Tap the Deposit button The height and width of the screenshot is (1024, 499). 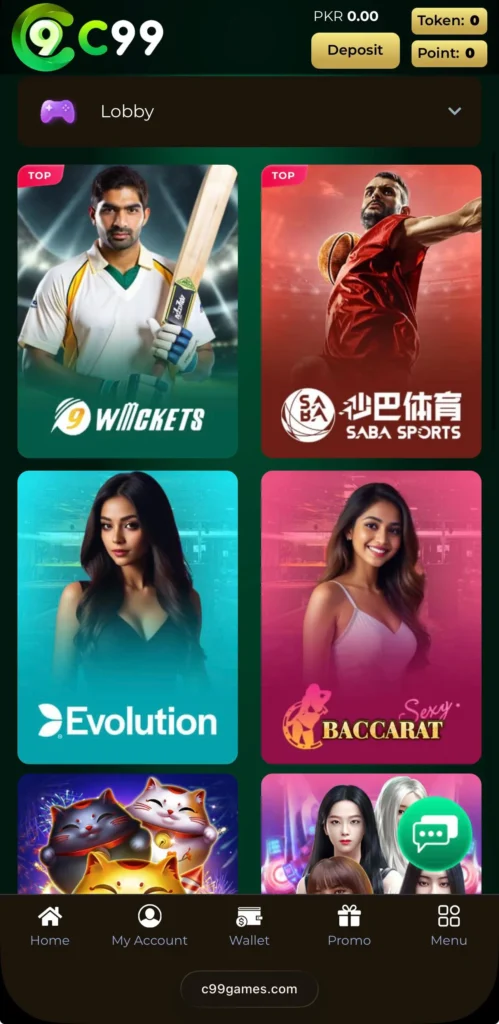pyautogui.click(x=355, y=50)
